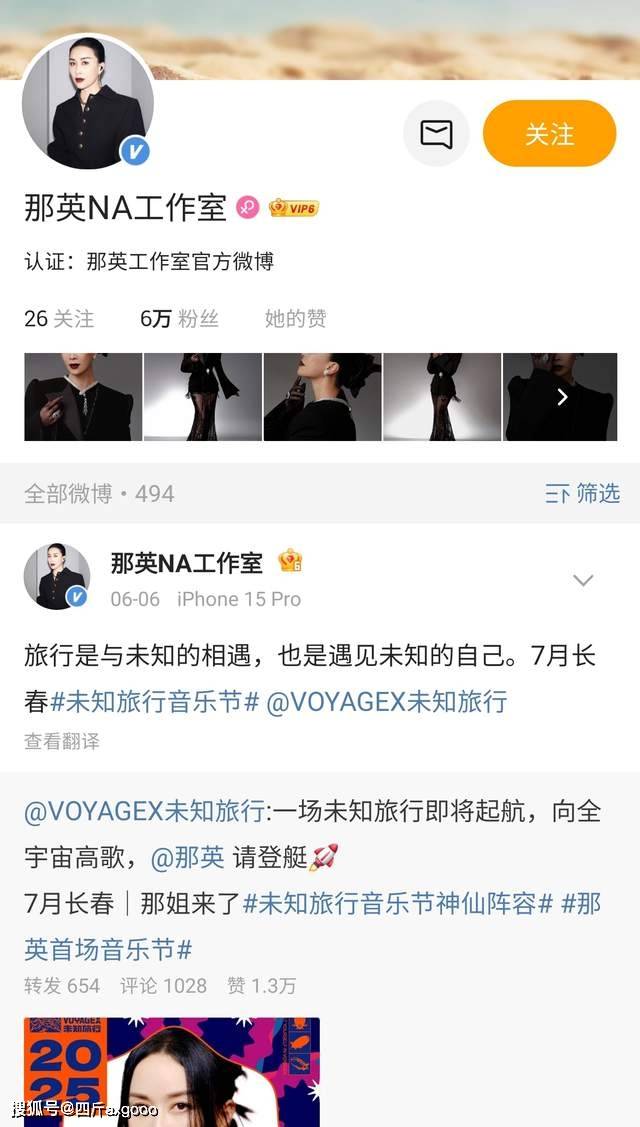Open the 2025 festival poster image
Viewport: 640px width, 1127px height.
point(172,1072)
